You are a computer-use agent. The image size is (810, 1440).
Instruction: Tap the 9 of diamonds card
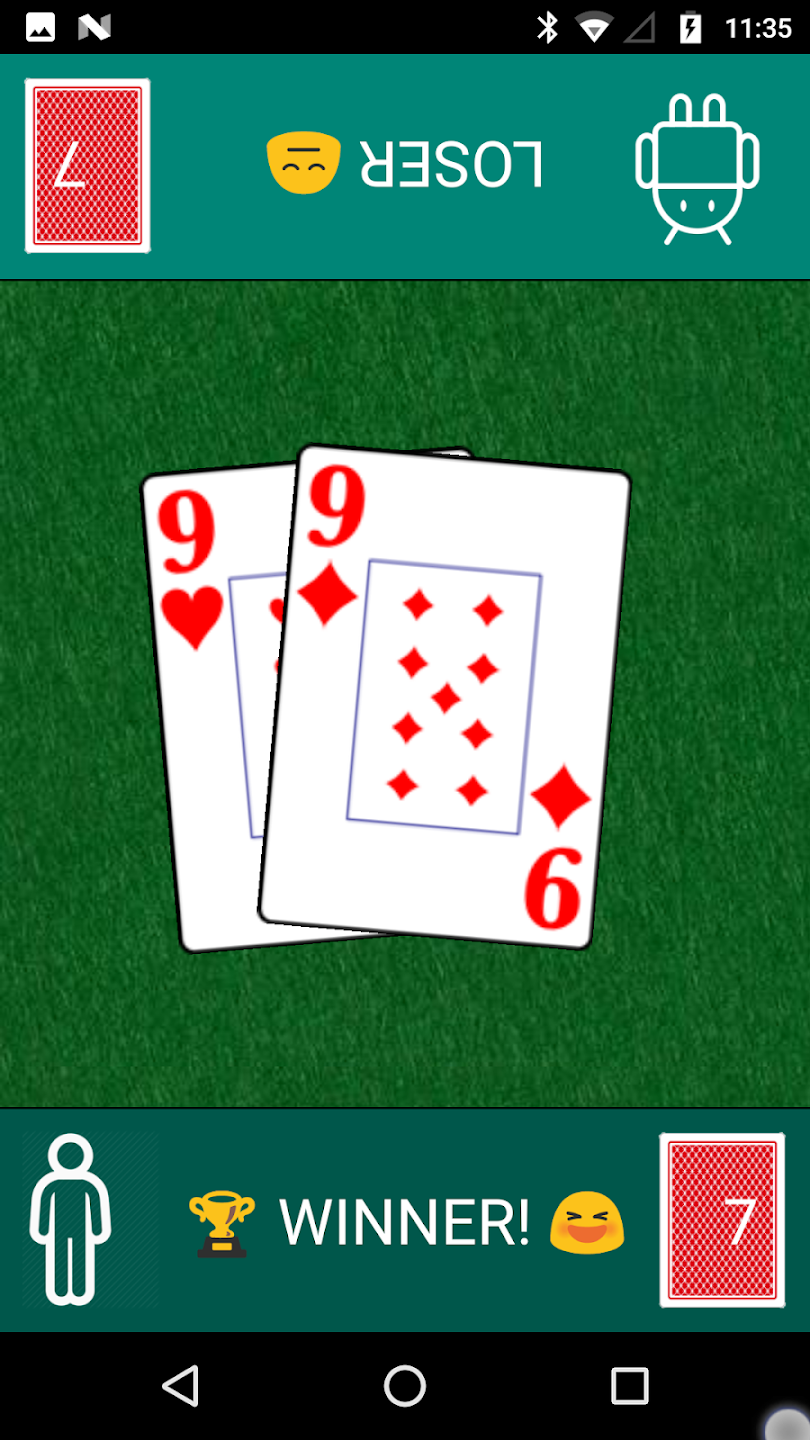coord(445,697)
